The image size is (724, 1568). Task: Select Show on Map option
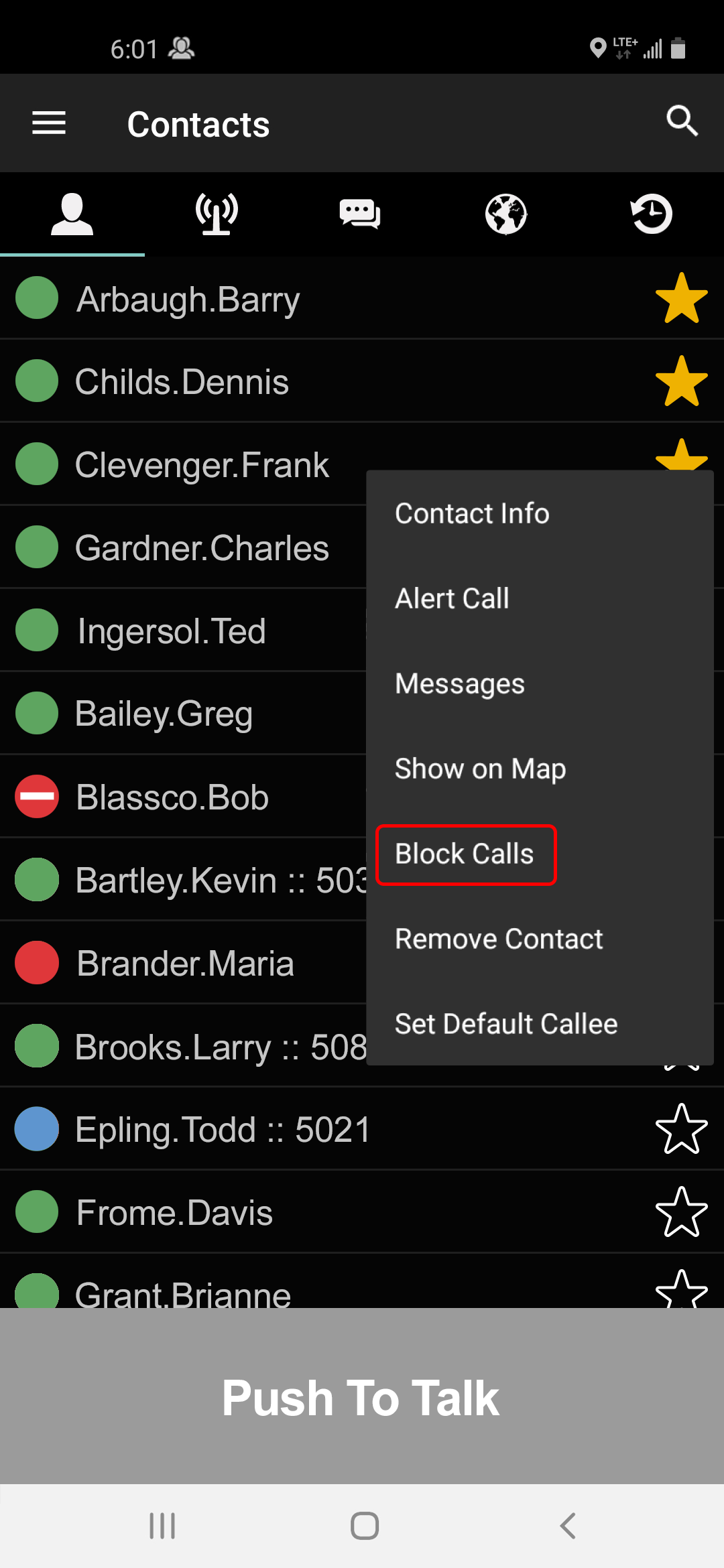480,769
